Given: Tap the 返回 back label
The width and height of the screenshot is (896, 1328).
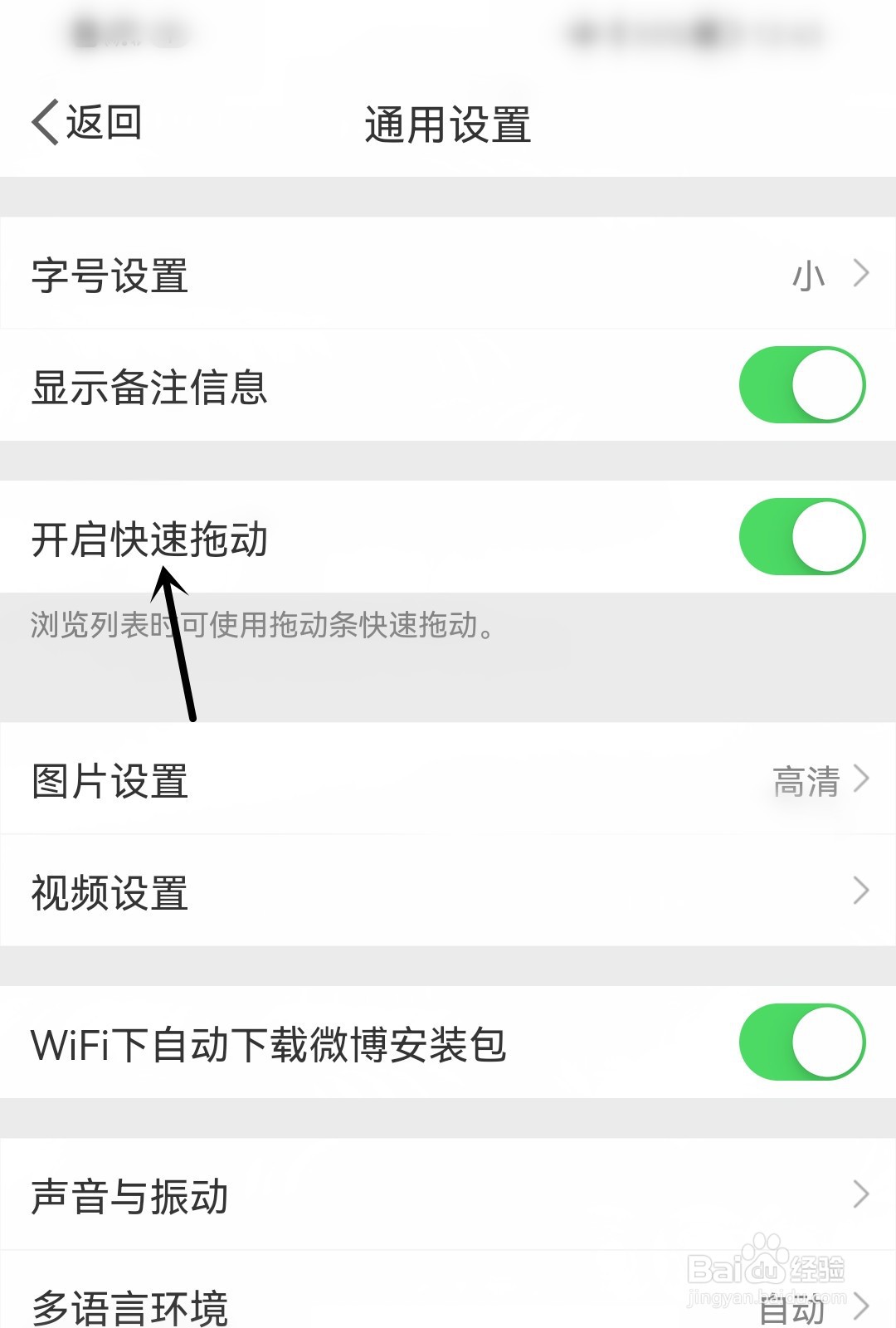Looking at the screenshot, I should point(102,123).
